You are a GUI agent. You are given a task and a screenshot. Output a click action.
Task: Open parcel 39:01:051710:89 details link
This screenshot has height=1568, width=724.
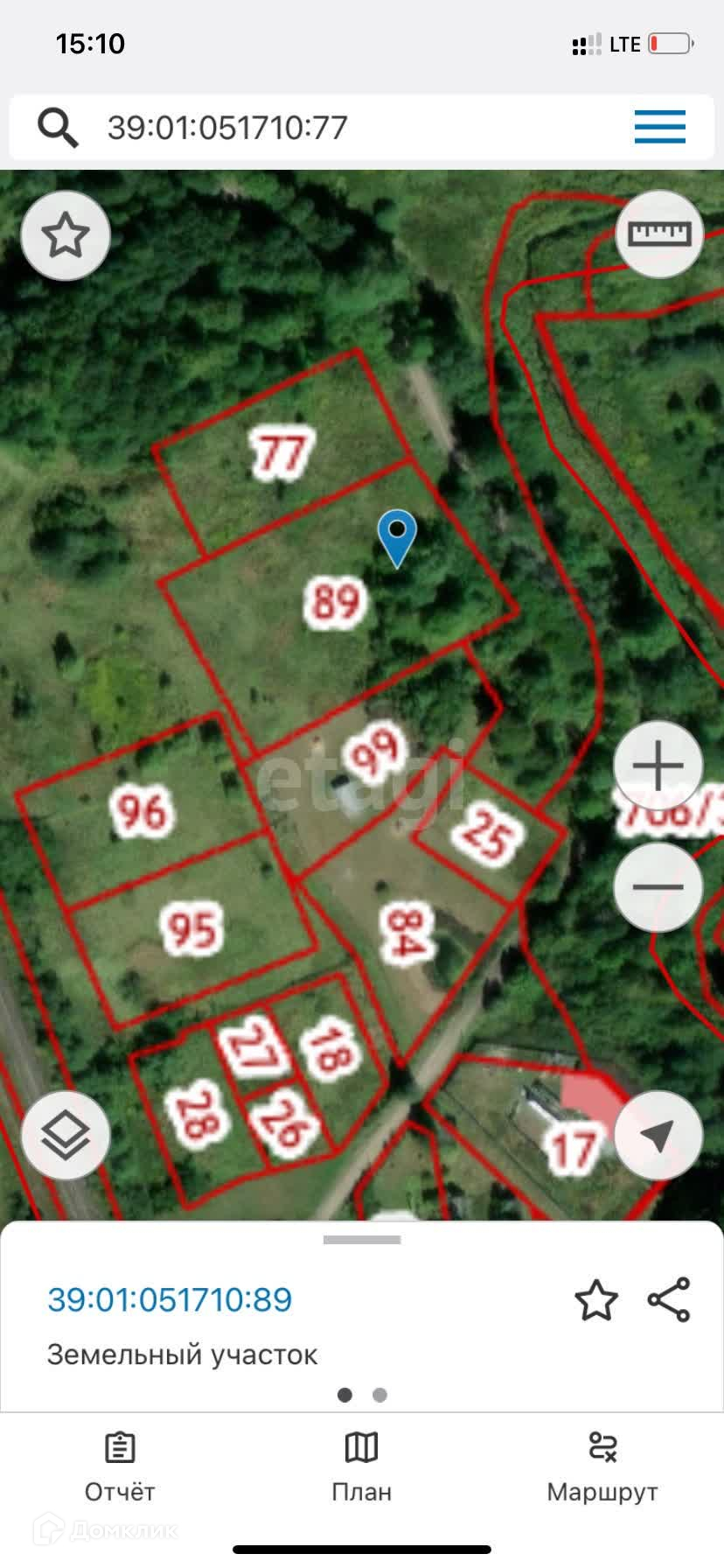click(170, 1299)
